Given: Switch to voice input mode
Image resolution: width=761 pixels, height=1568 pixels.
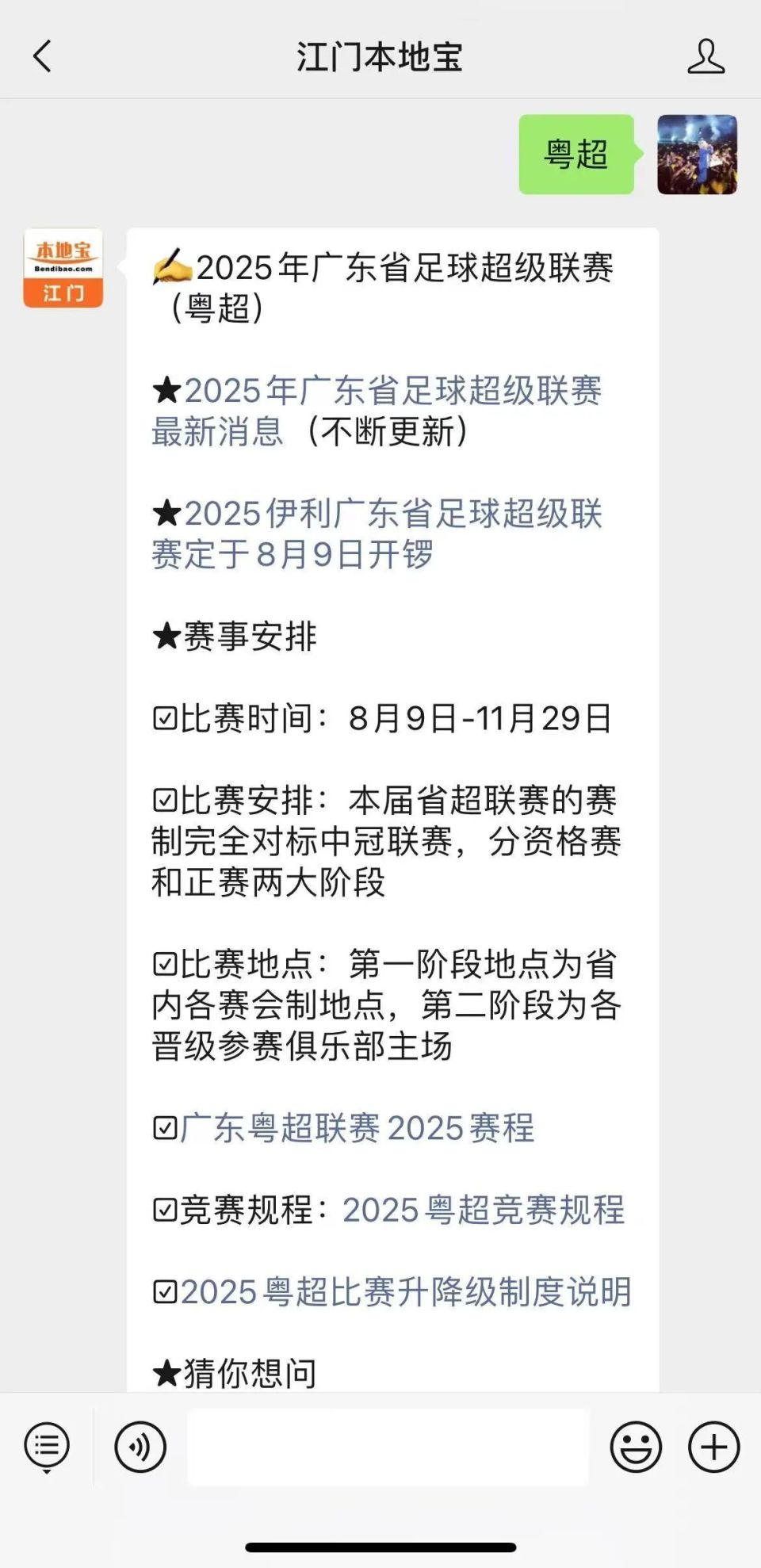Looking at the screenshot, I should (x=140, y=1447).
